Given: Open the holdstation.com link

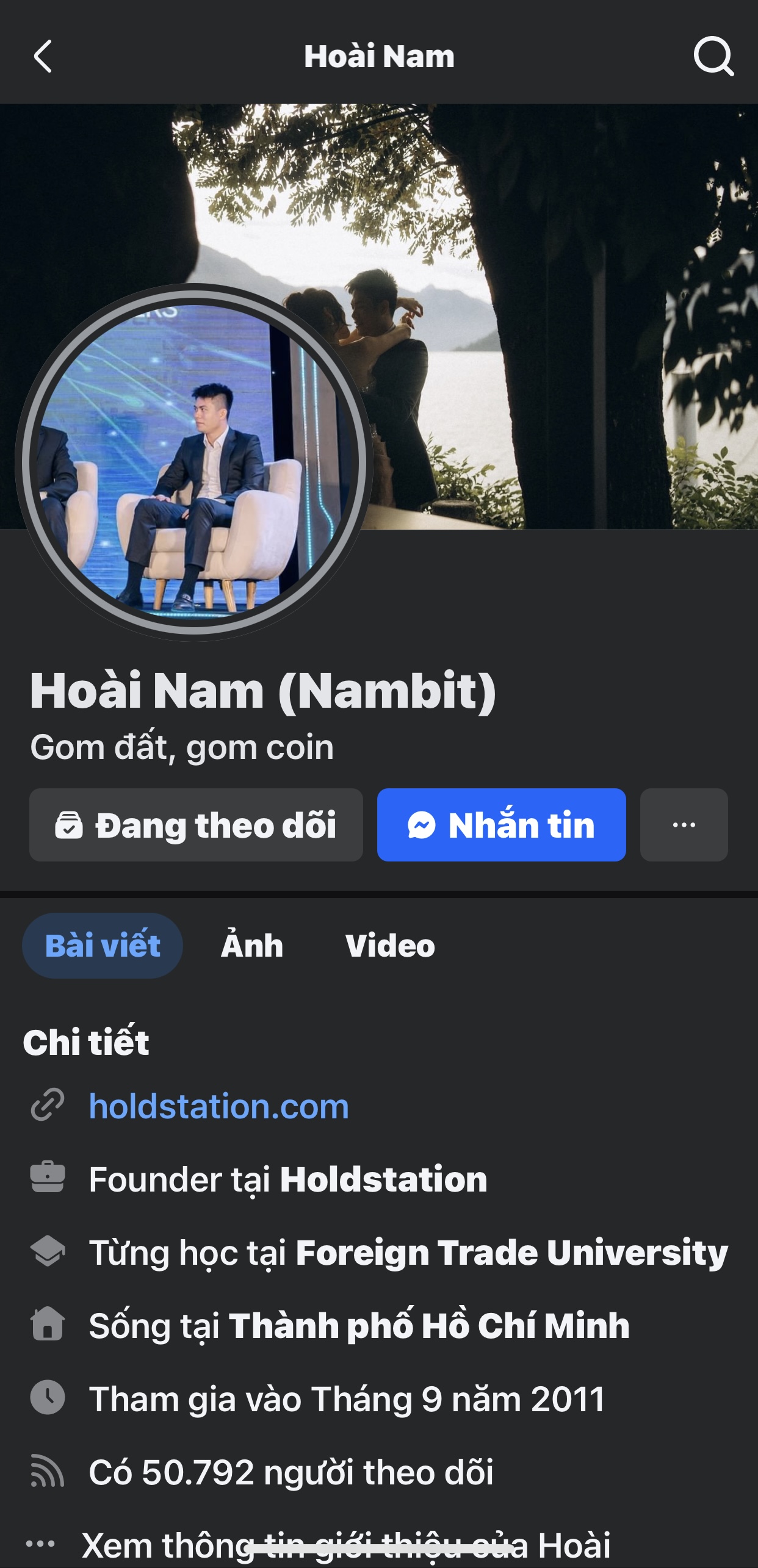Looking at the screenshot, I should coord(219,1106).
